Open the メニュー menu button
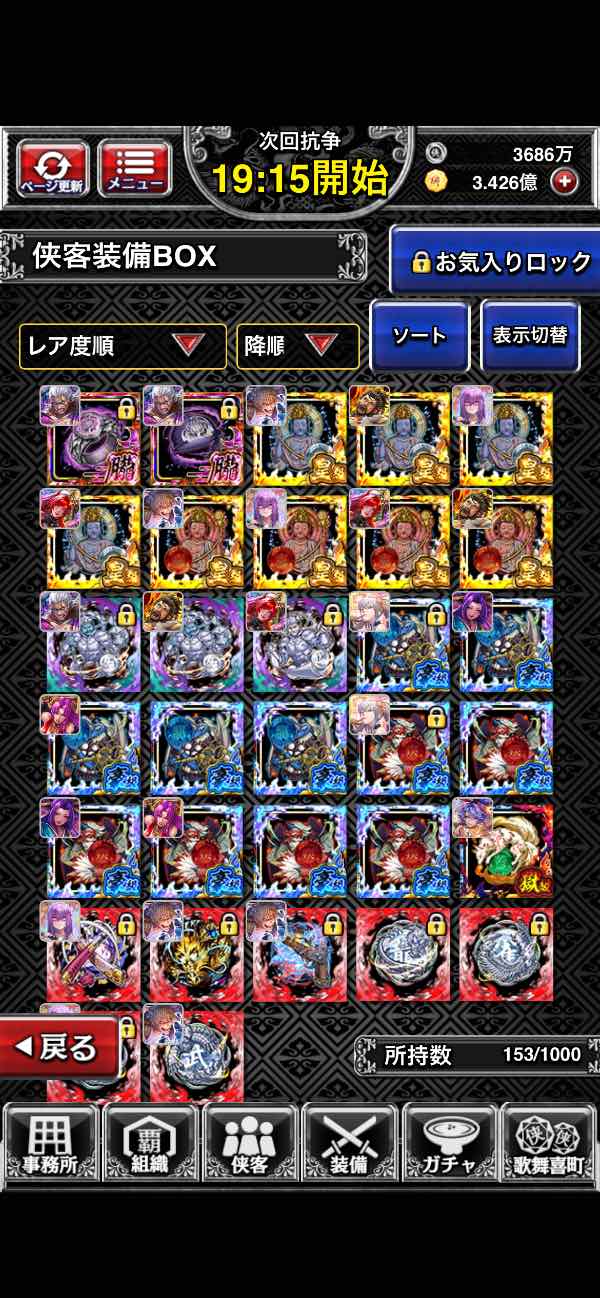Viewport: 600px width, 1298px height. tap(135, 168)
